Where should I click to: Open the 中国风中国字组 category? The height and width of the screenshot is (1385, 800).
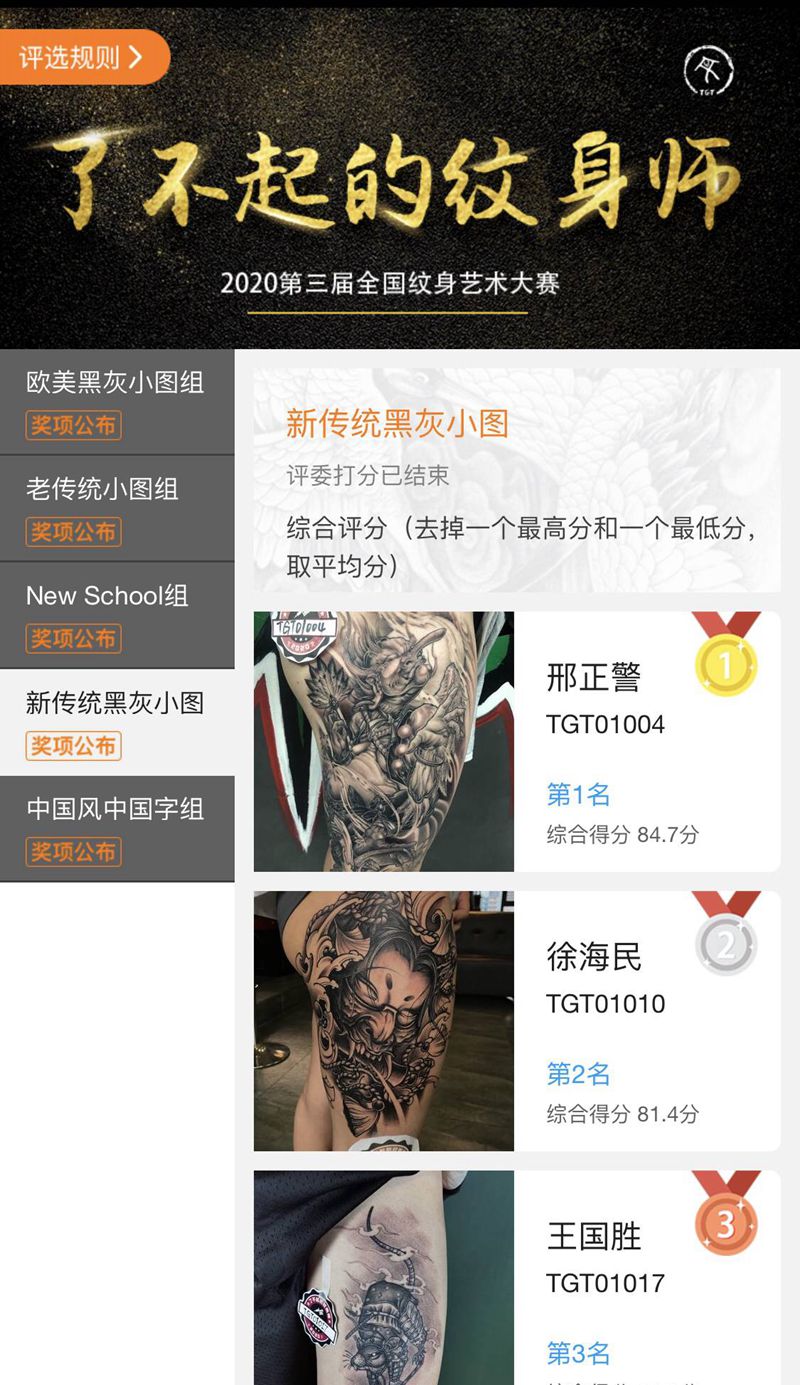click(x=116, y=828)
